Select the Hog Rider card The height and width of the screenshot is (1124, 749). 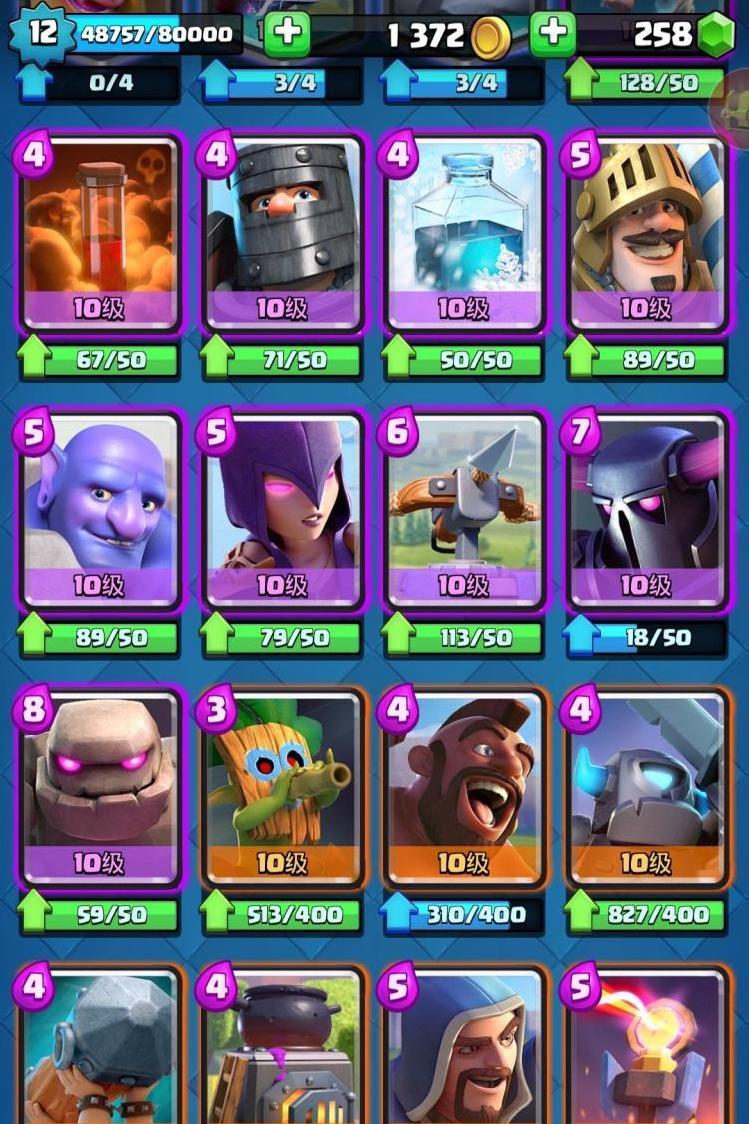pos(464,787)
